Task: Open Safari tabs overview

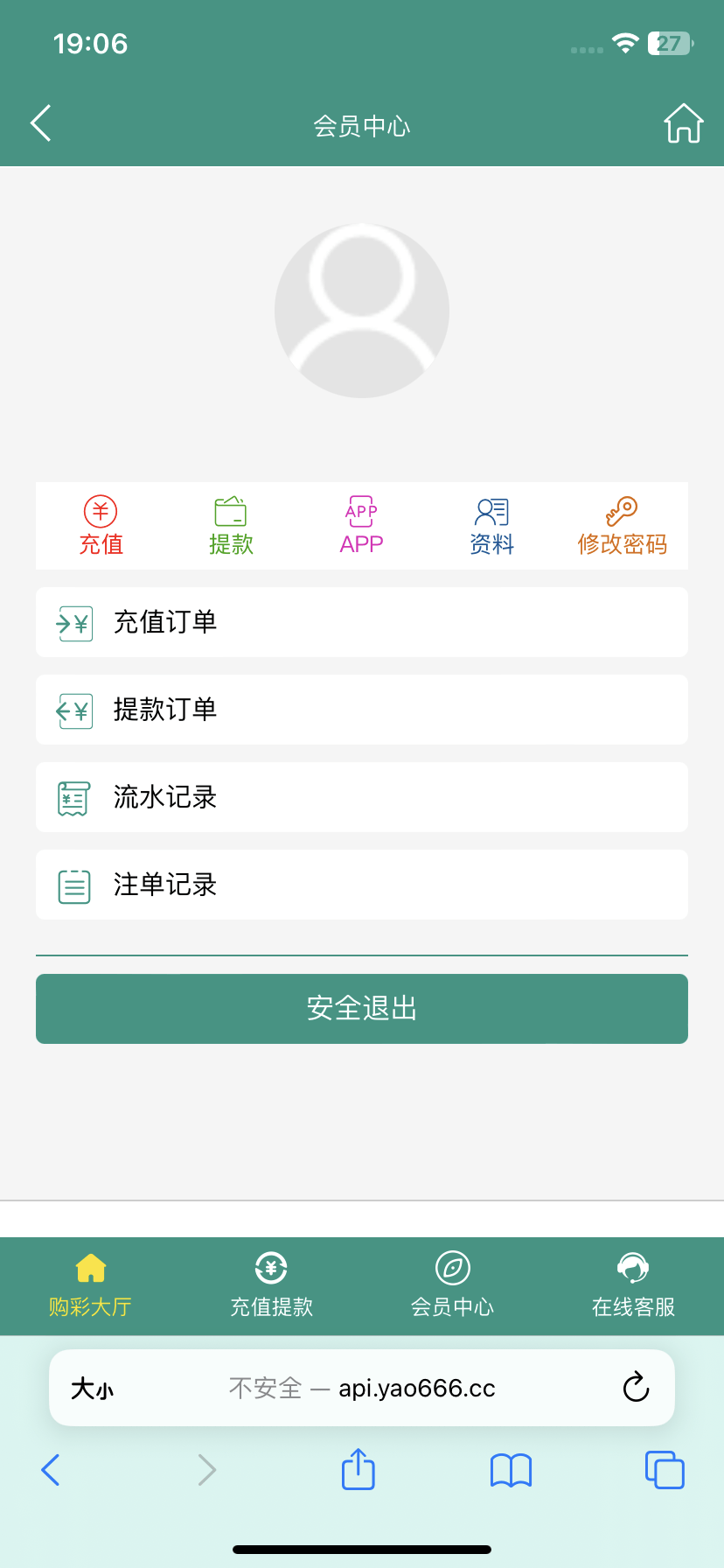Action: pyautogui.click(x=665, y=1469)
